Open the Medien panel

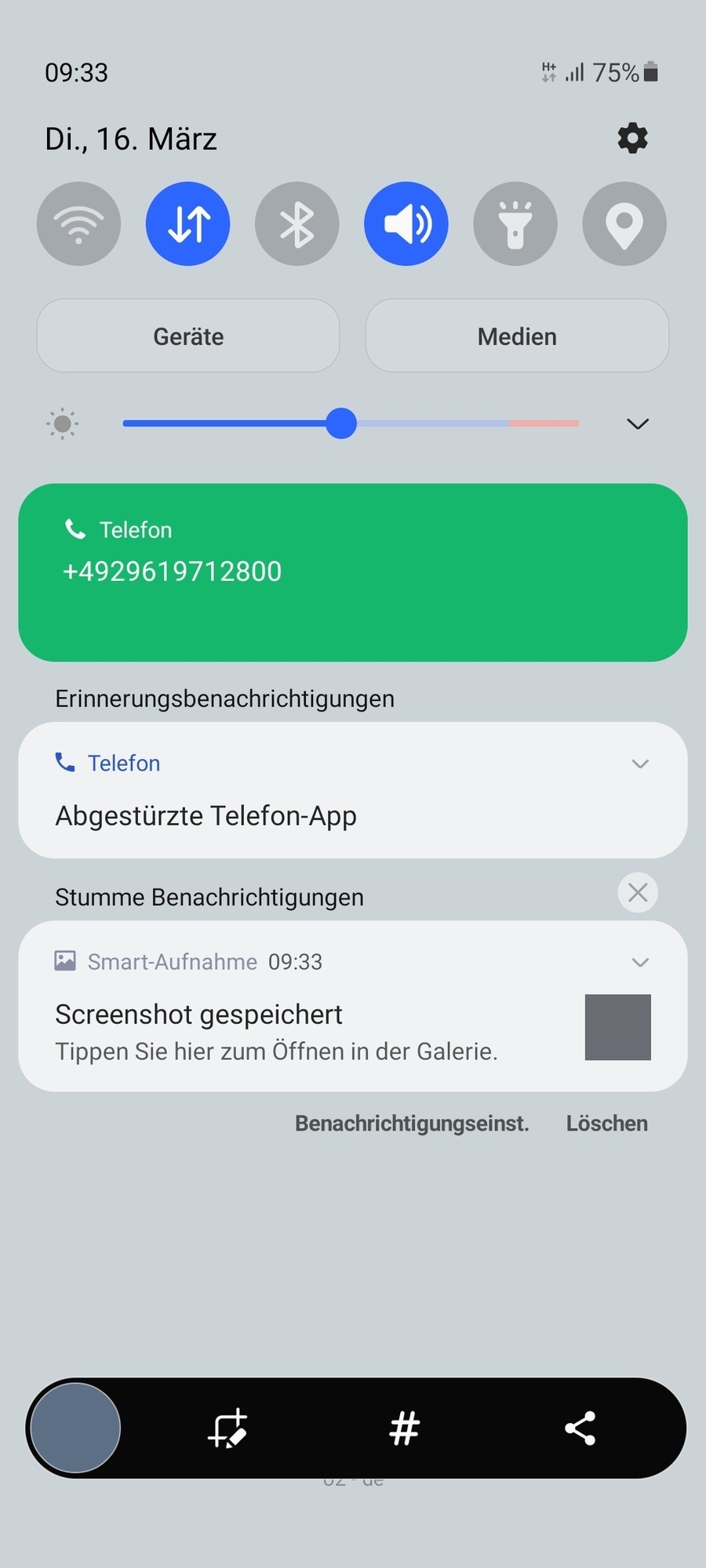(517, 336)
